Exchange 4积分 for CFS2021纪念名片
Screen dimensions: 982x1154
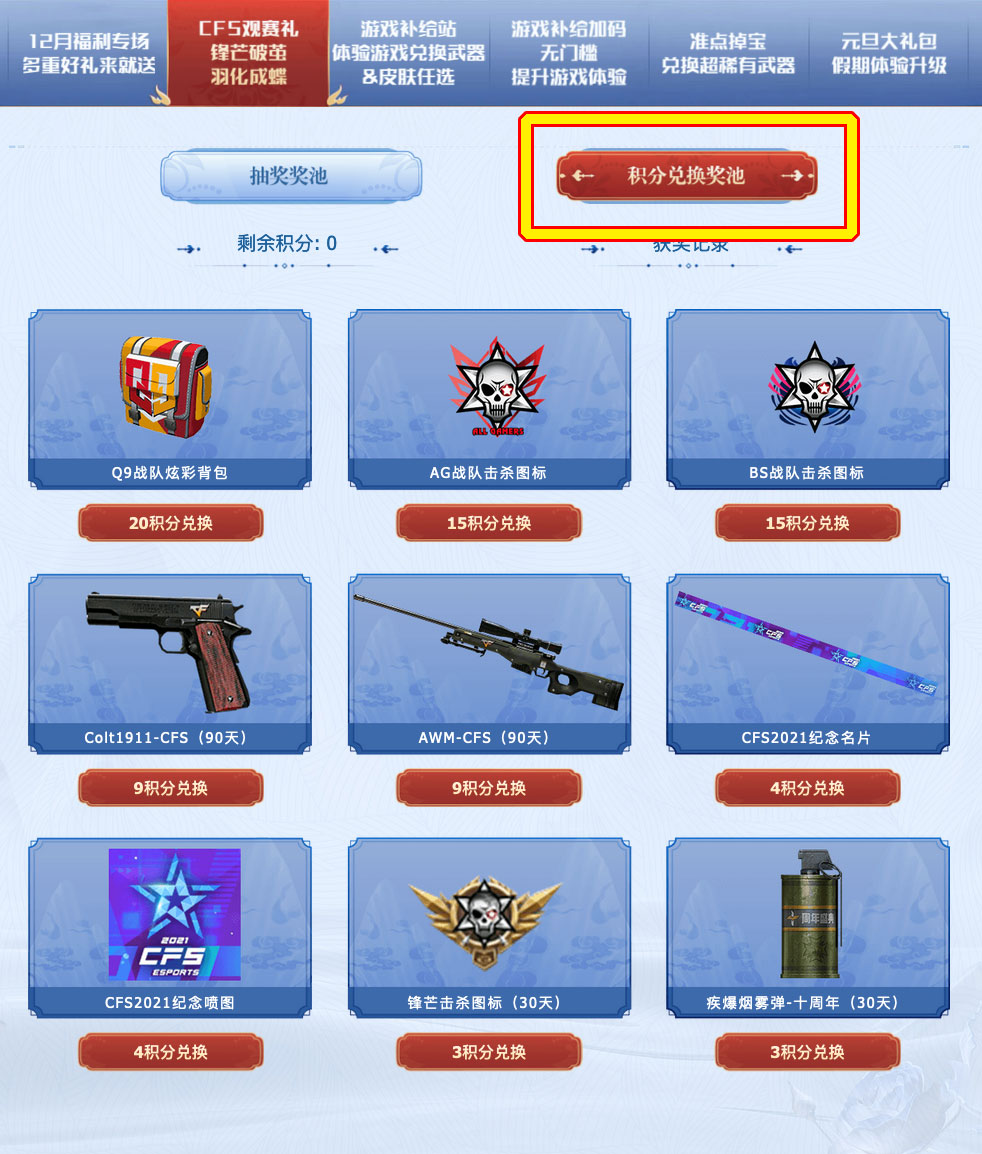[807, 788]
